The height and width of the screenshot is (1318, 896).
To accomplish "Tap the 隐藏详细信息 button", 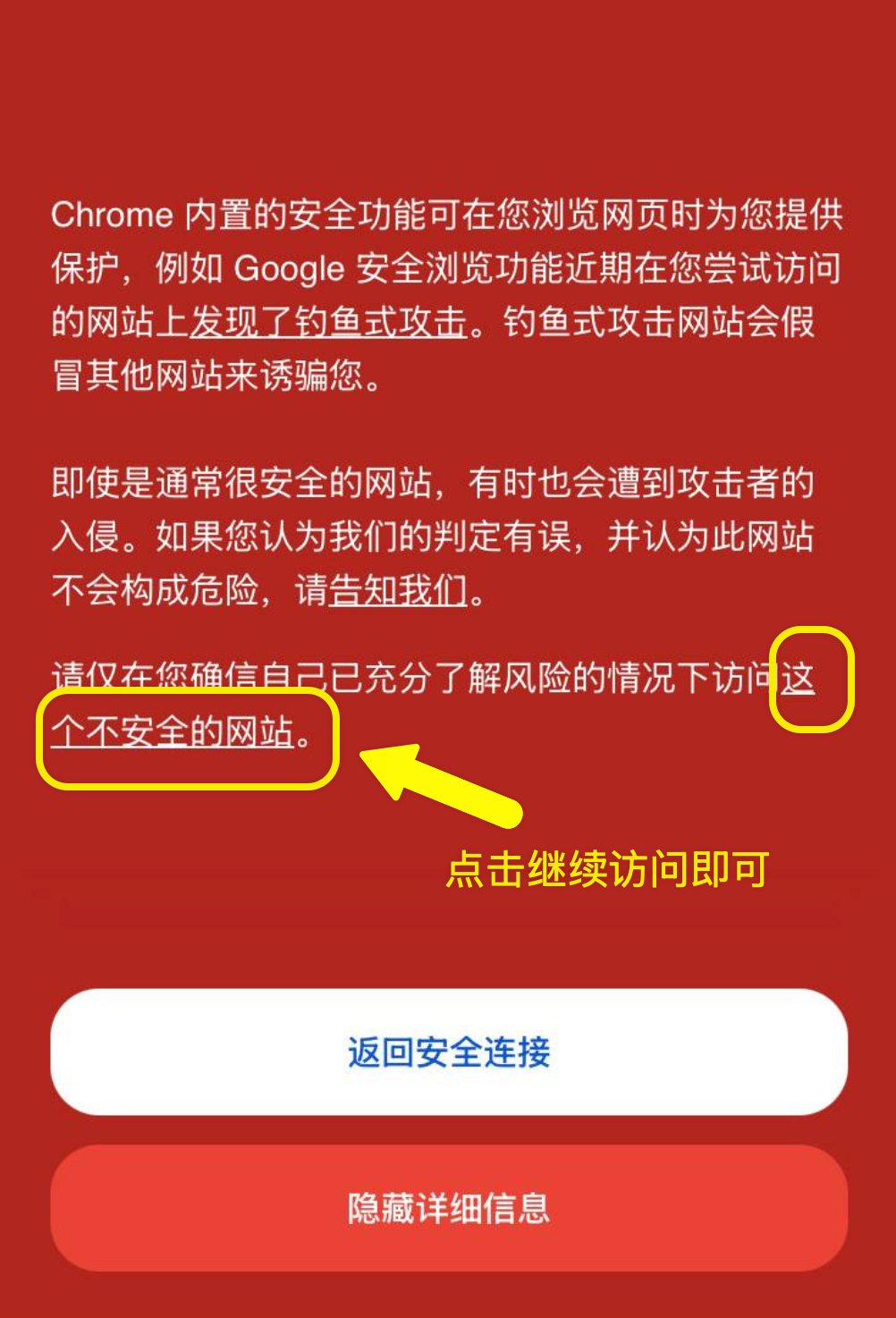I will [448, 1209].
